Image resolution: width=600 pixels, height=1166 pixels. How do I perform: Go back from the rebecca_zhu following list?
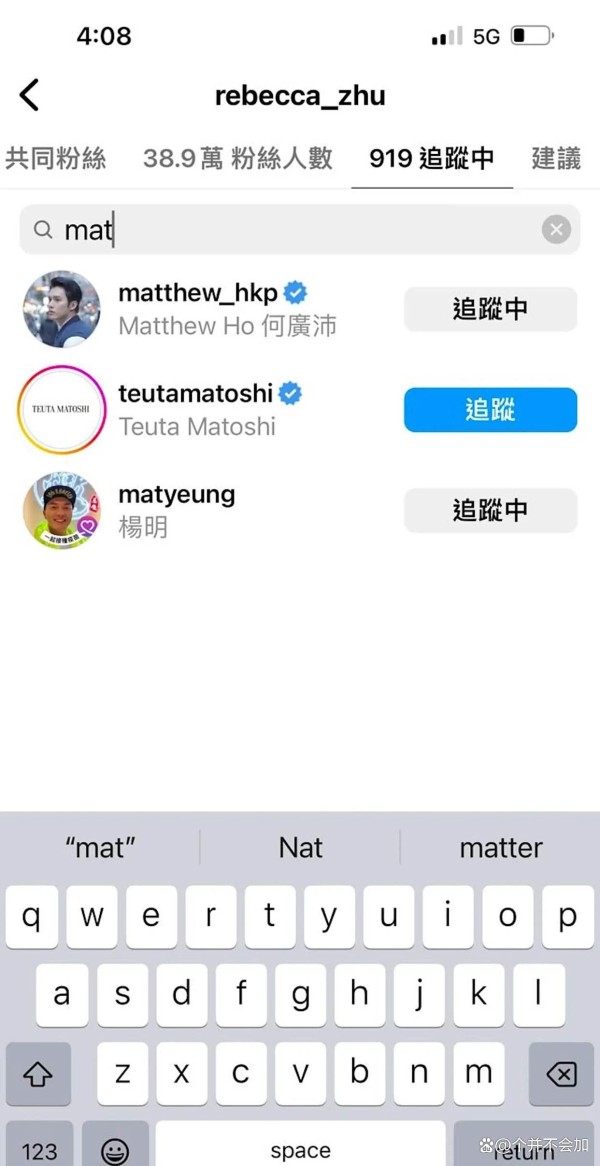pyautogui.click(x=30, y=96)
